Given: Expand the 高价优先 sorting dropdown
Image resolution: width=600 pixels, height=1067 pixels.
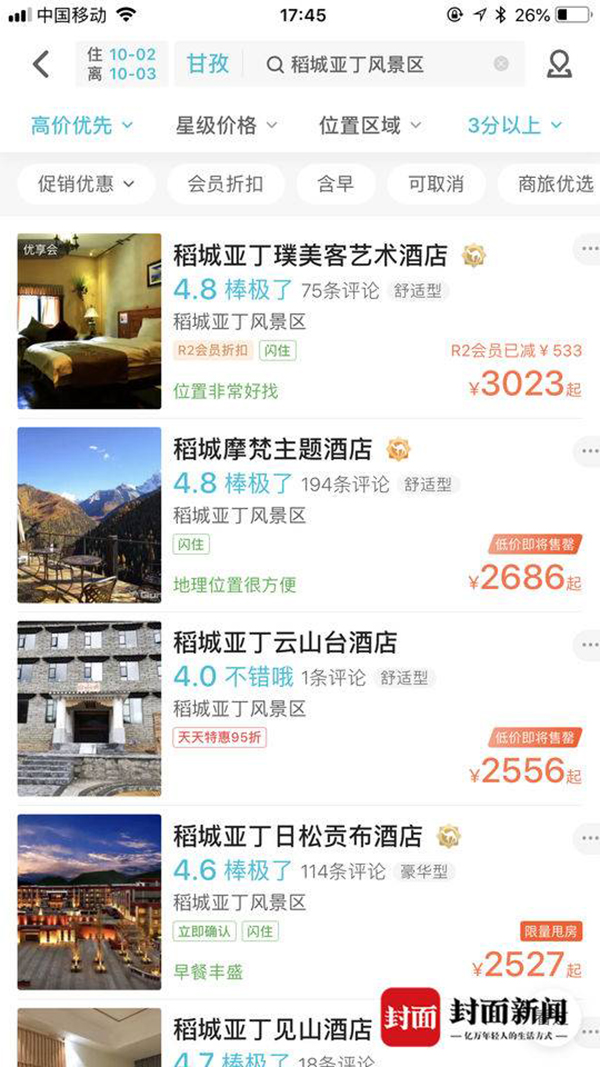Looking at the screenshot, I should [82, 126].
